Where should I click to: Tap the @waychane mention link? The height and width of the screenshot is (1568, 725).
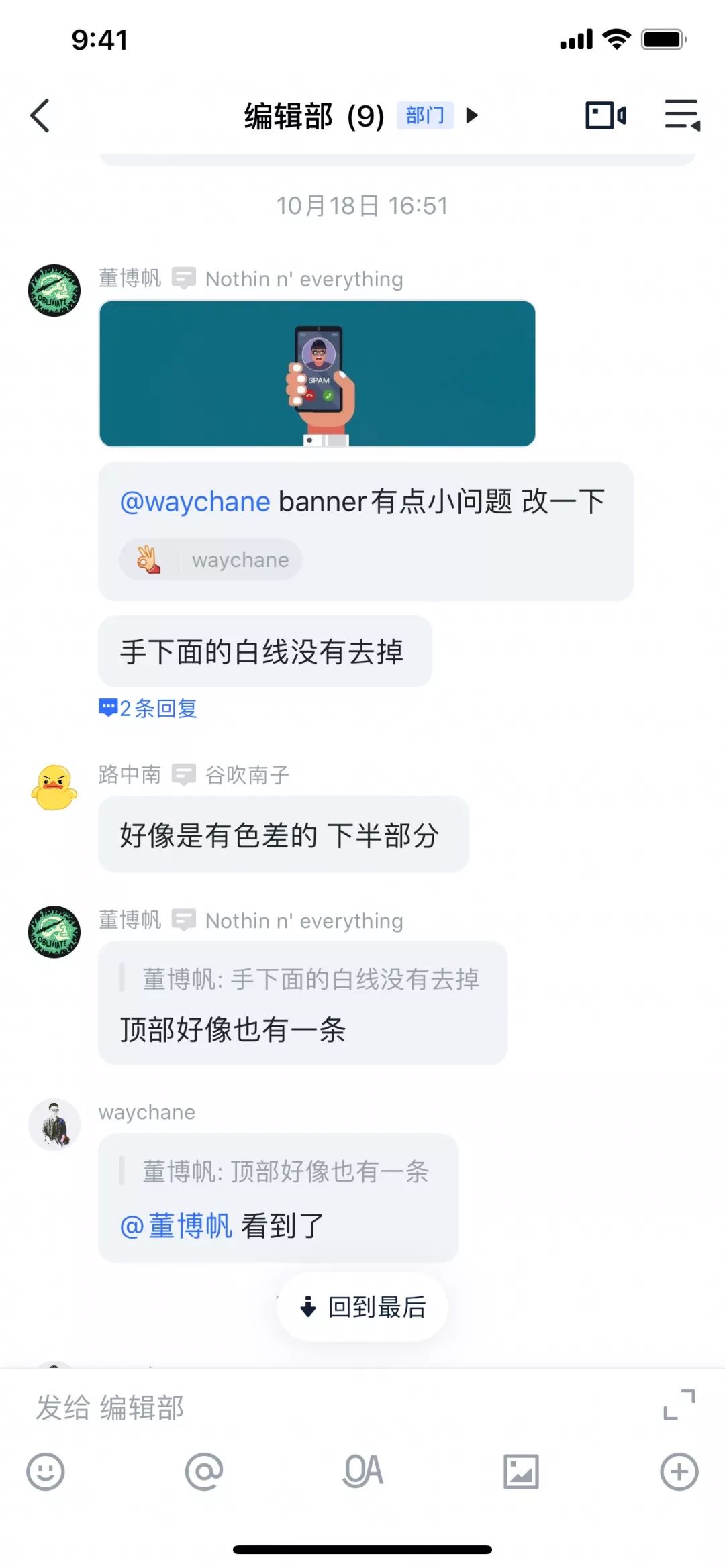[x=195, y=502]
